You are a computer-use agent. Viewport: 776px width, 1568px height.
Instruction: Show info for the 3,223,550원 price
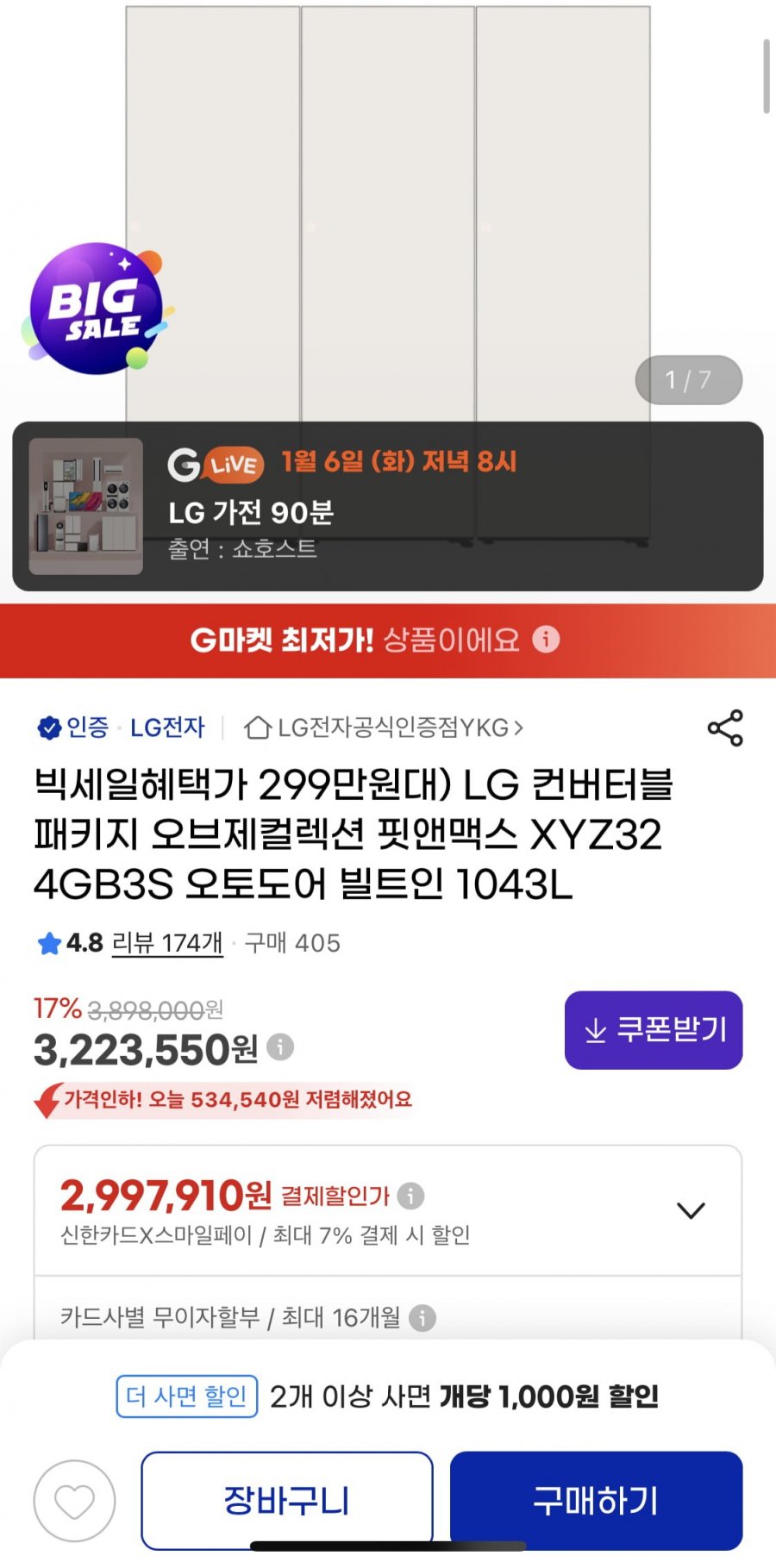pyautogui.click(x=280, y=1047)
